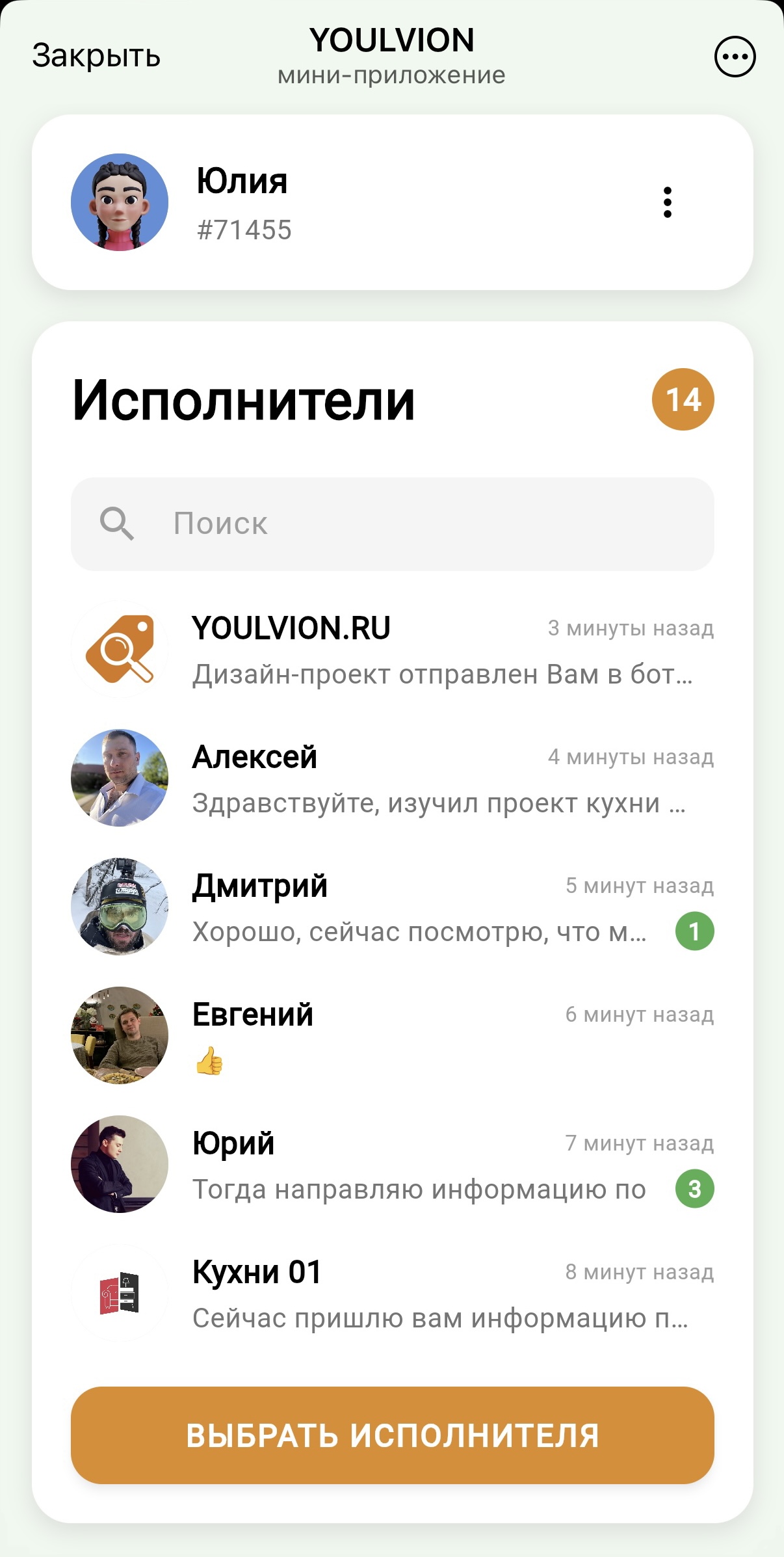
Task: Open the mini-app options ellipsis menu
Action: tap(735, 57)
